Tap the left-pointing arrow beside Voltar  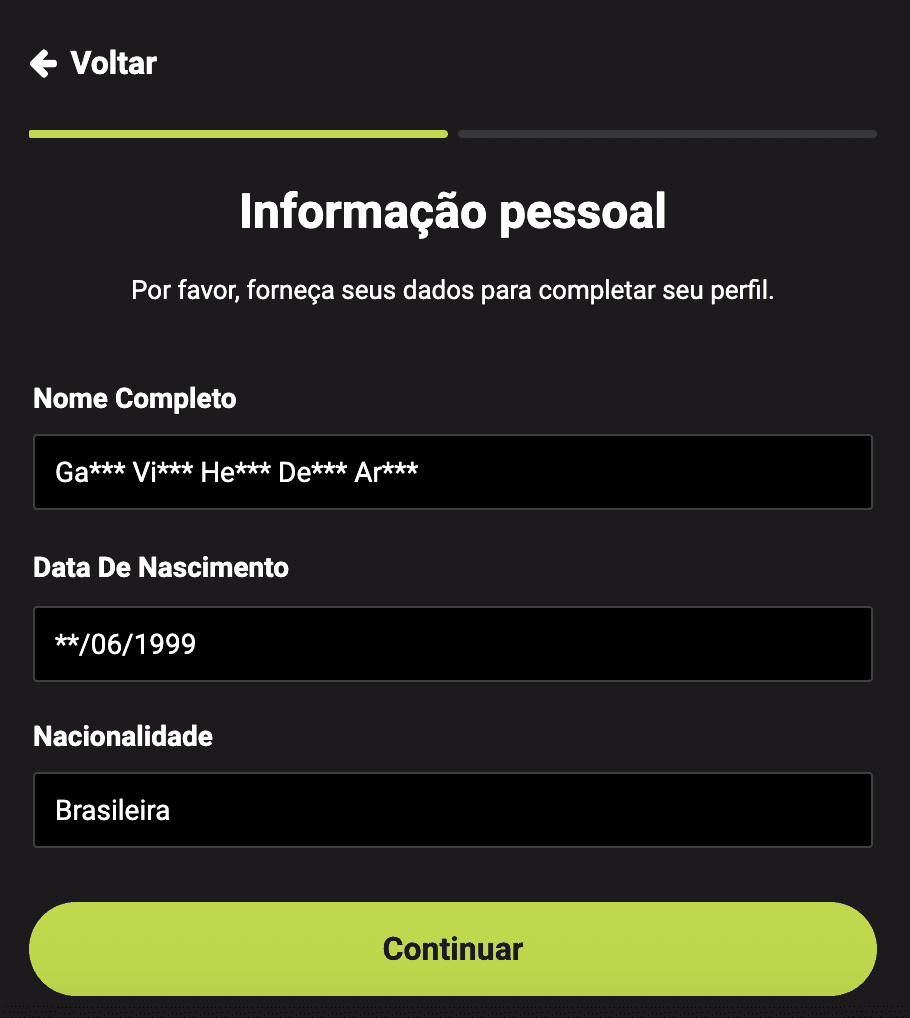tap(41, 63)
